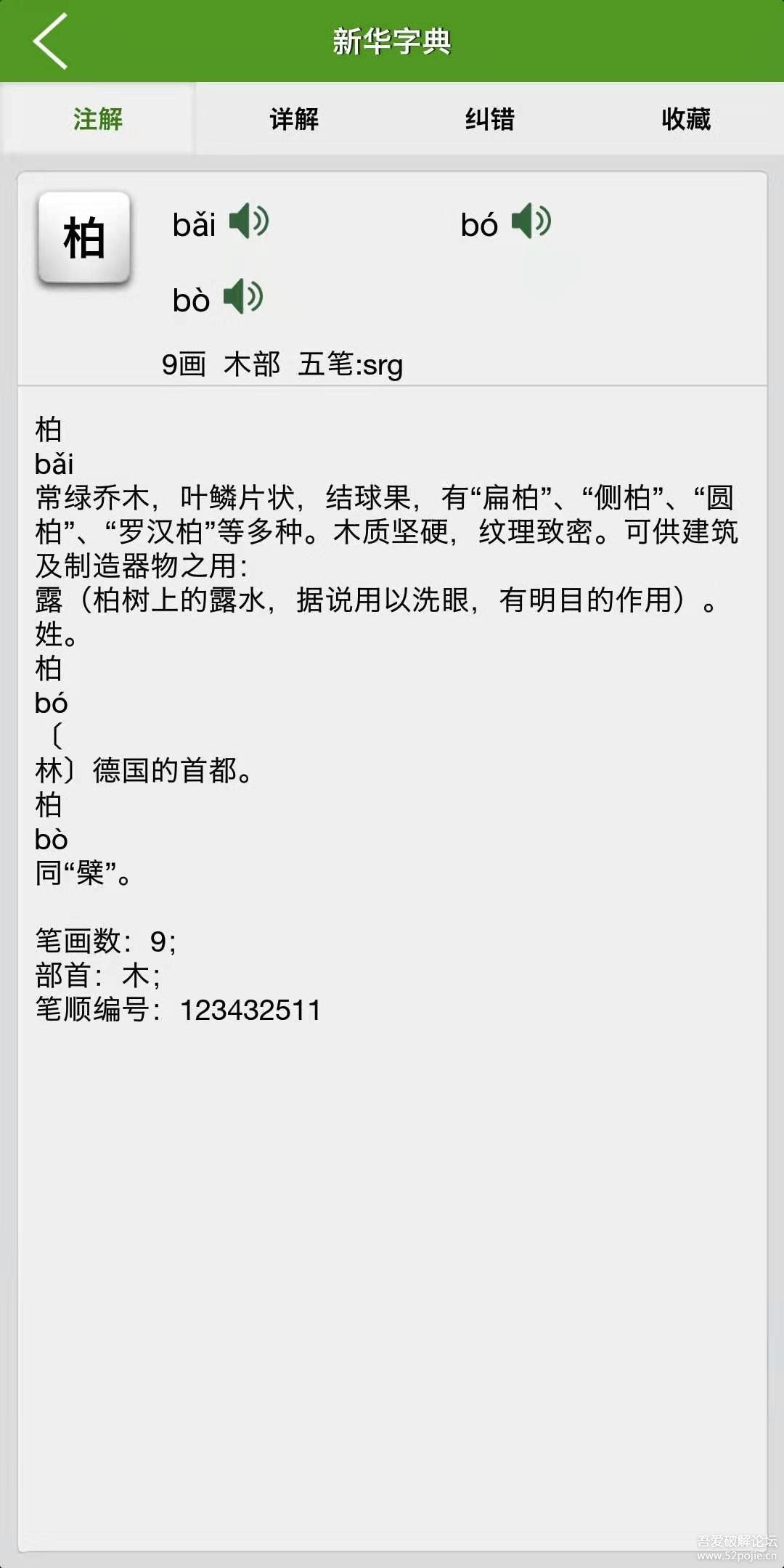Go back using the top-left arrow
784x1568 pixels.
[49, 41]
